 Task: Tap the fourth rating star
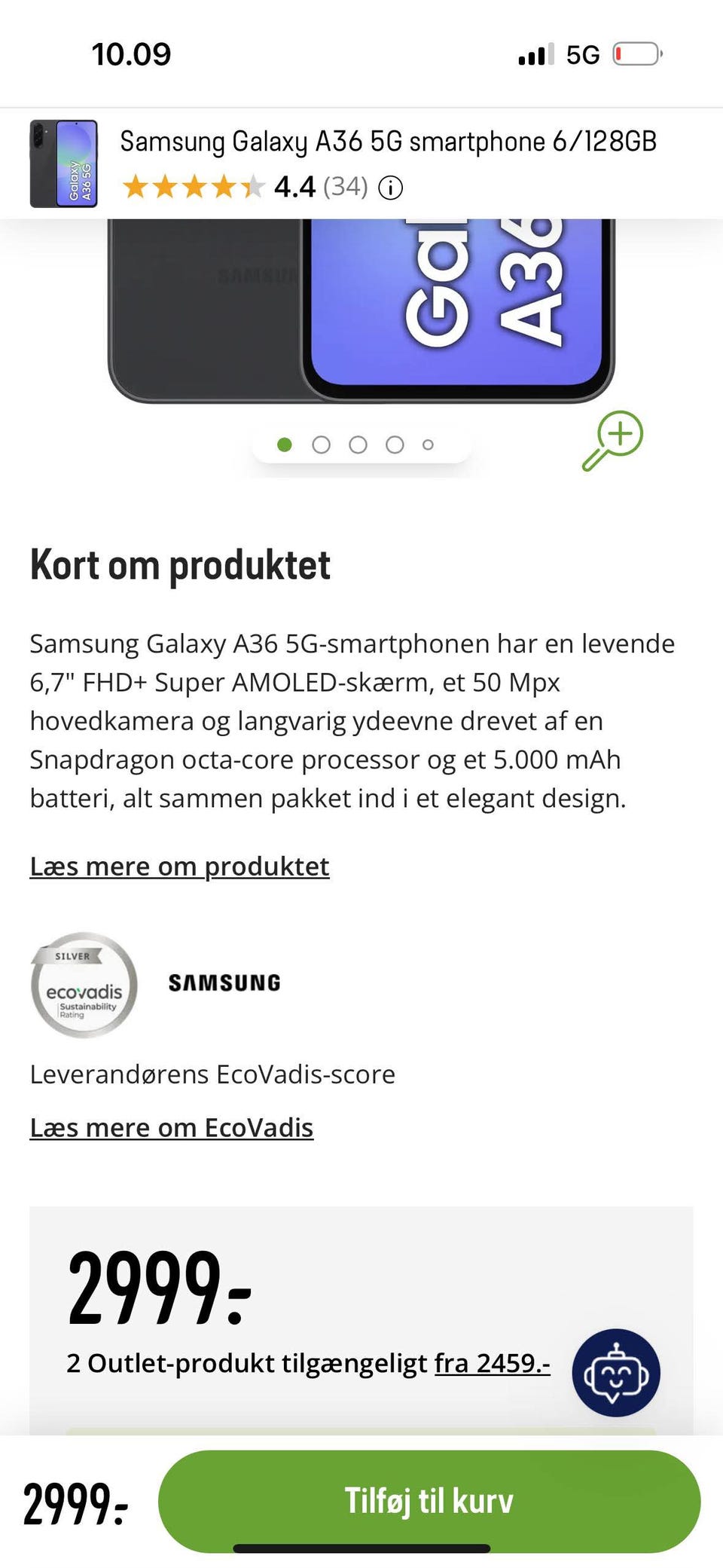click(x=224, y=187)
